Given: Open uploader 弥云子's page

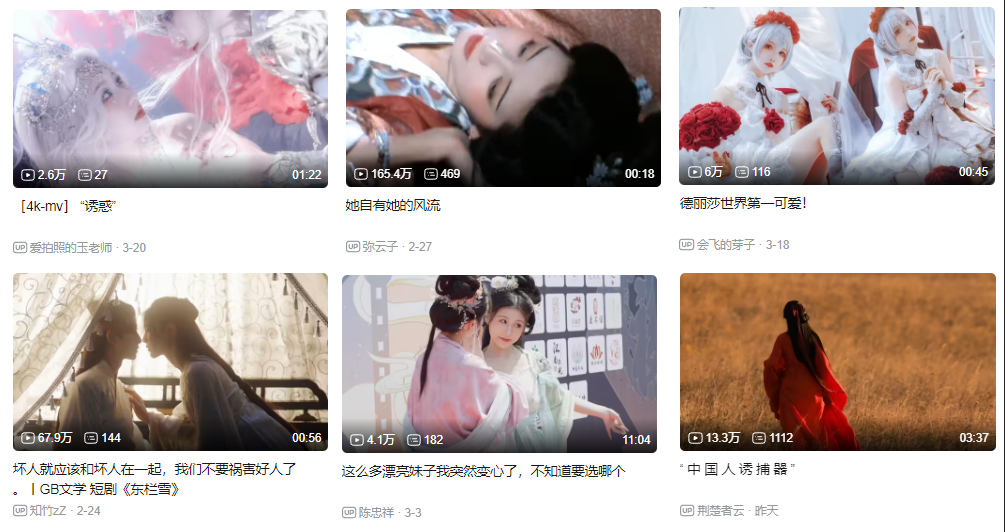Looking at the screenshot, I should click(380, 246).
